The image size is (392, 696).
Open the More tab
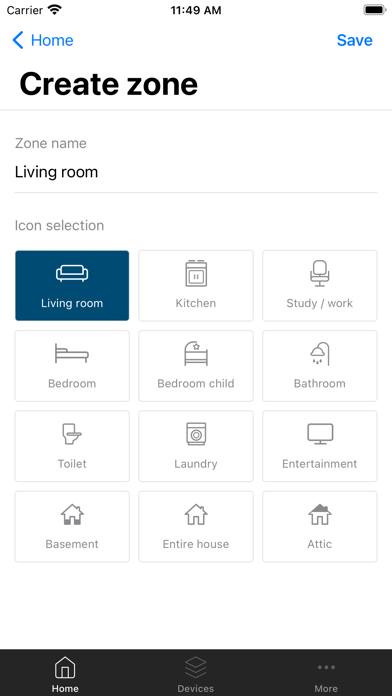pos(326,674)
